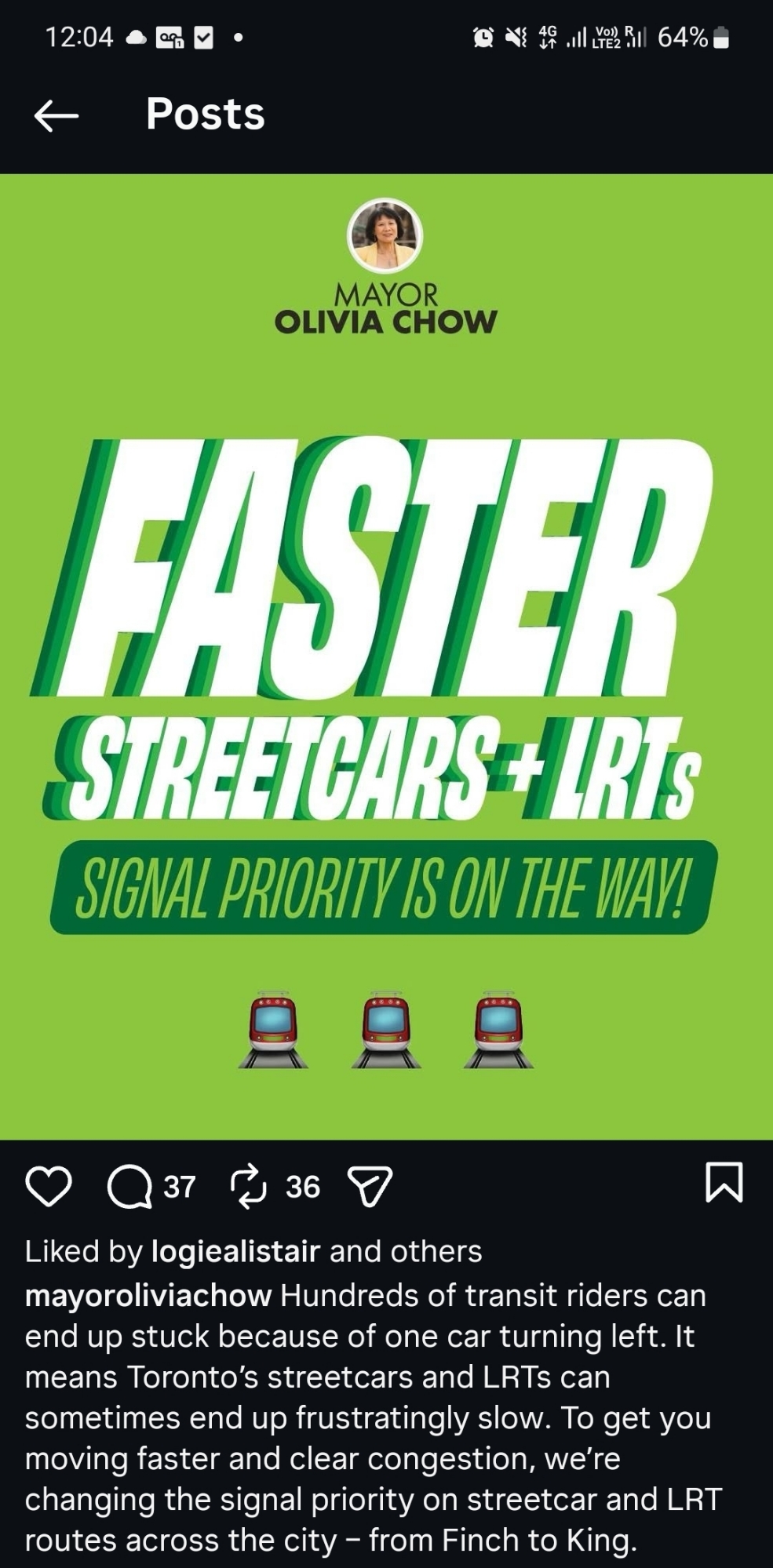
Task: Share the post via send icon
Action: (x=370, y=1186)
